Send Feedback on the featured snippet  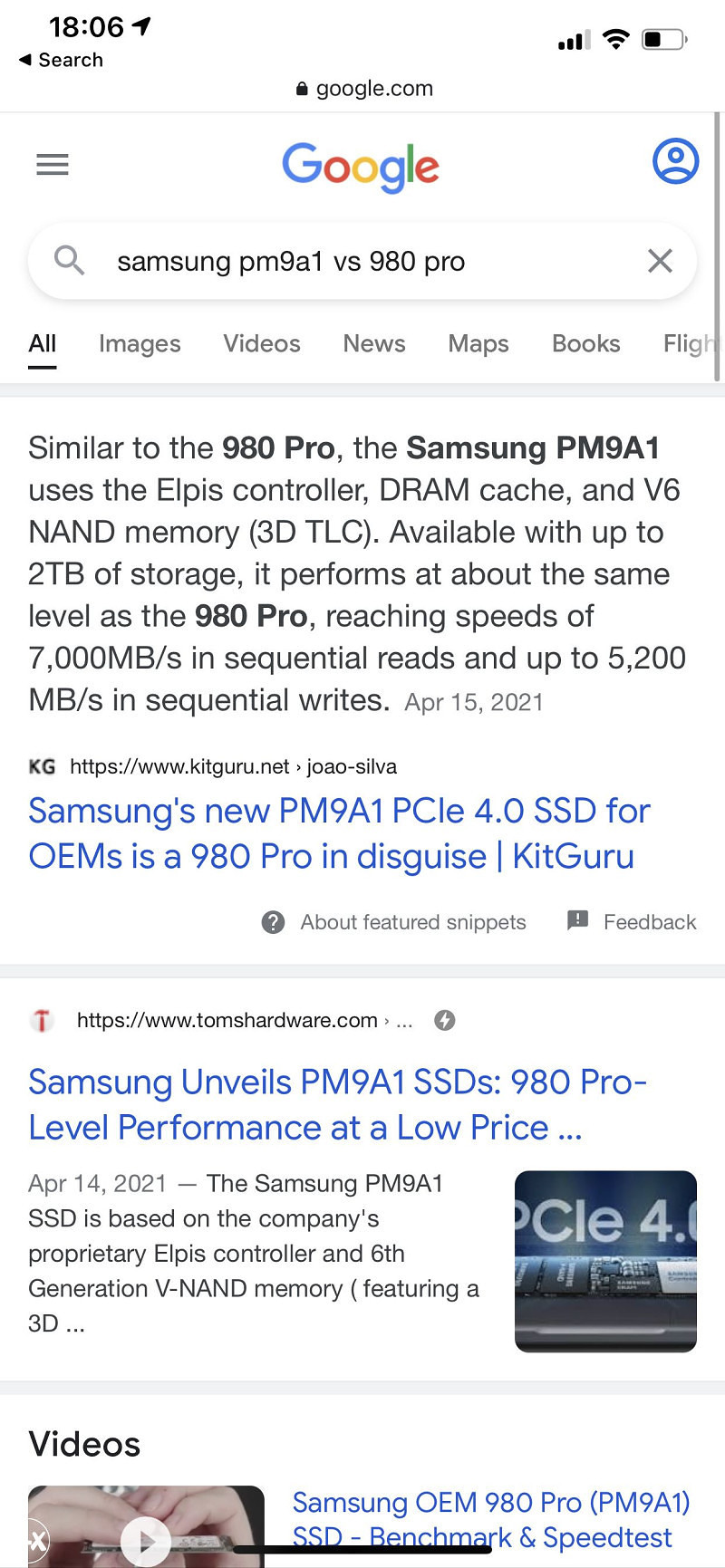point(632,922)
